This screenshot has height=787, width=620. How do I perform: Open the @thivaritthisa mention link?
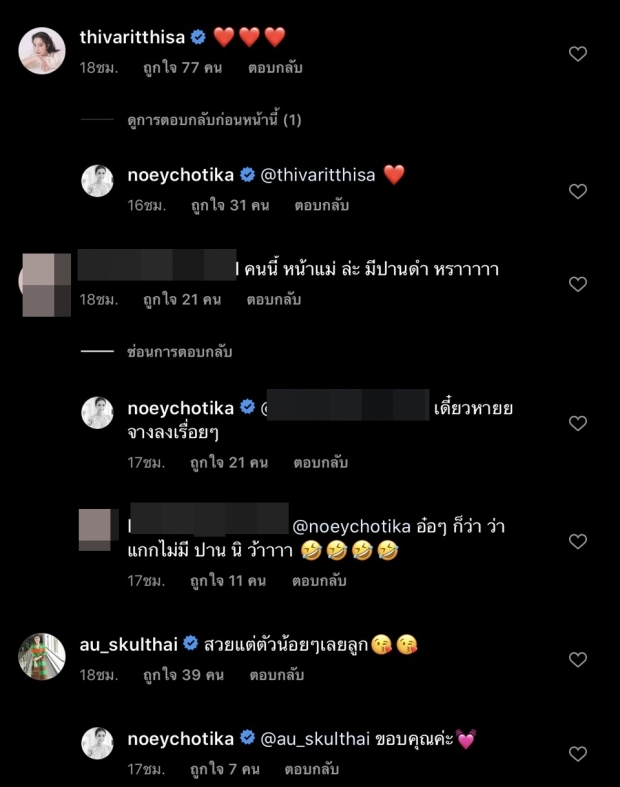pyautogui.click(x=318, y=175)
